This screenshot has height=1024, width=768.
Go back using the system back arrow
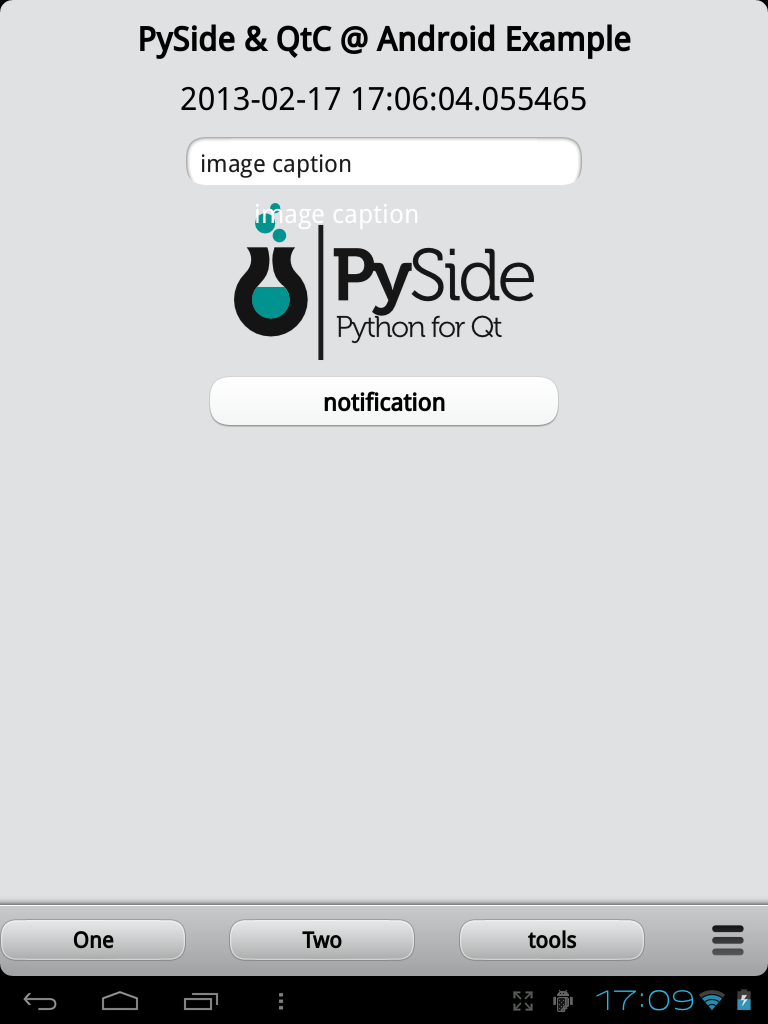coord(40,1000)
